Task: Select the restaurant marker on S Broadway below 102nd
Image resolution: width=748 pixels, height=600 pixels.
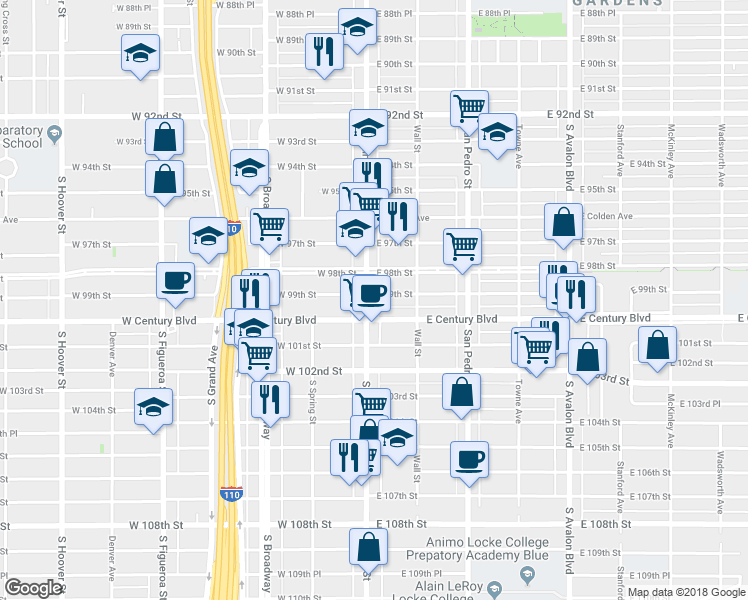Action: [269, 399]
